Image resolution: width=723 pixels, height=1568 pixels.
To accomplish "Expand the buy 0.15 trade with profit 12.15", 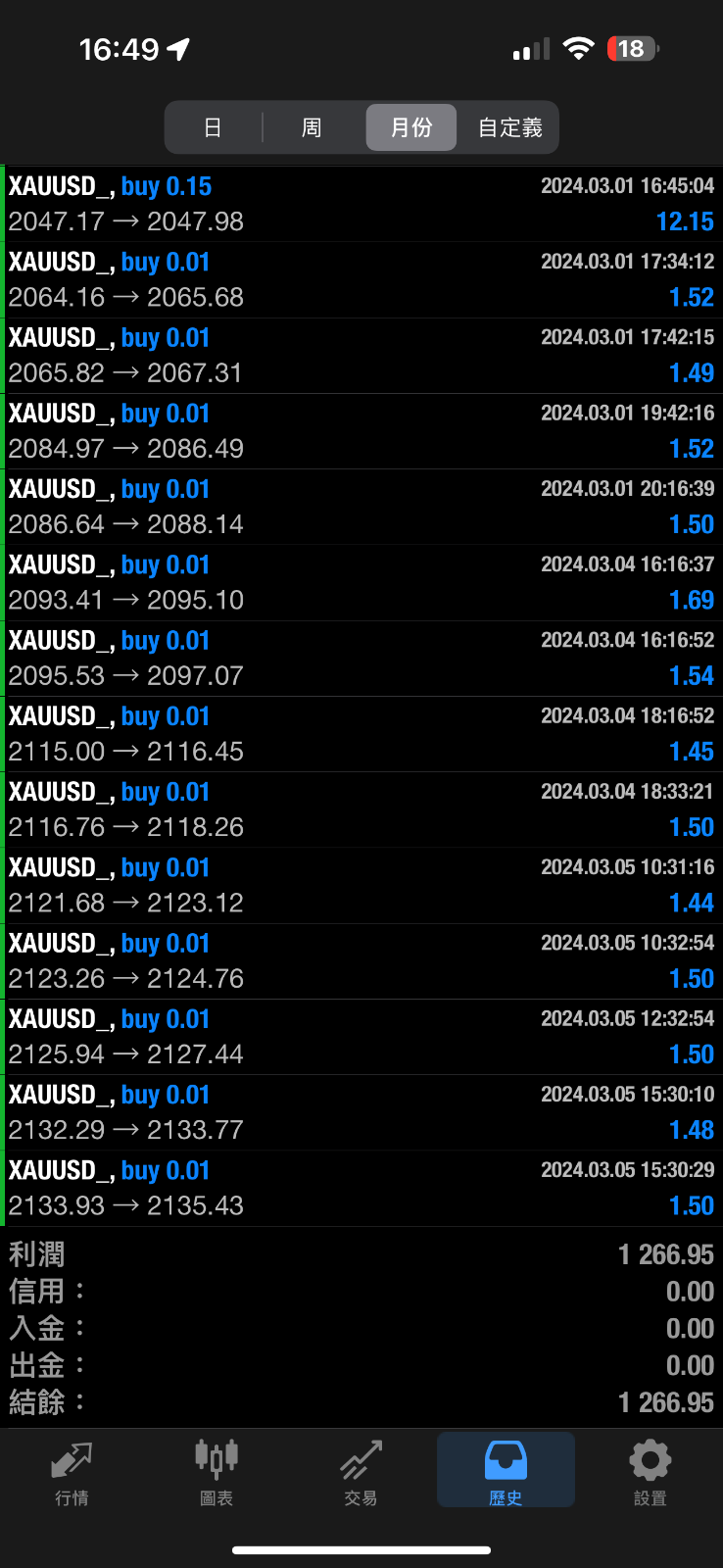I will [x=361, y=204].
